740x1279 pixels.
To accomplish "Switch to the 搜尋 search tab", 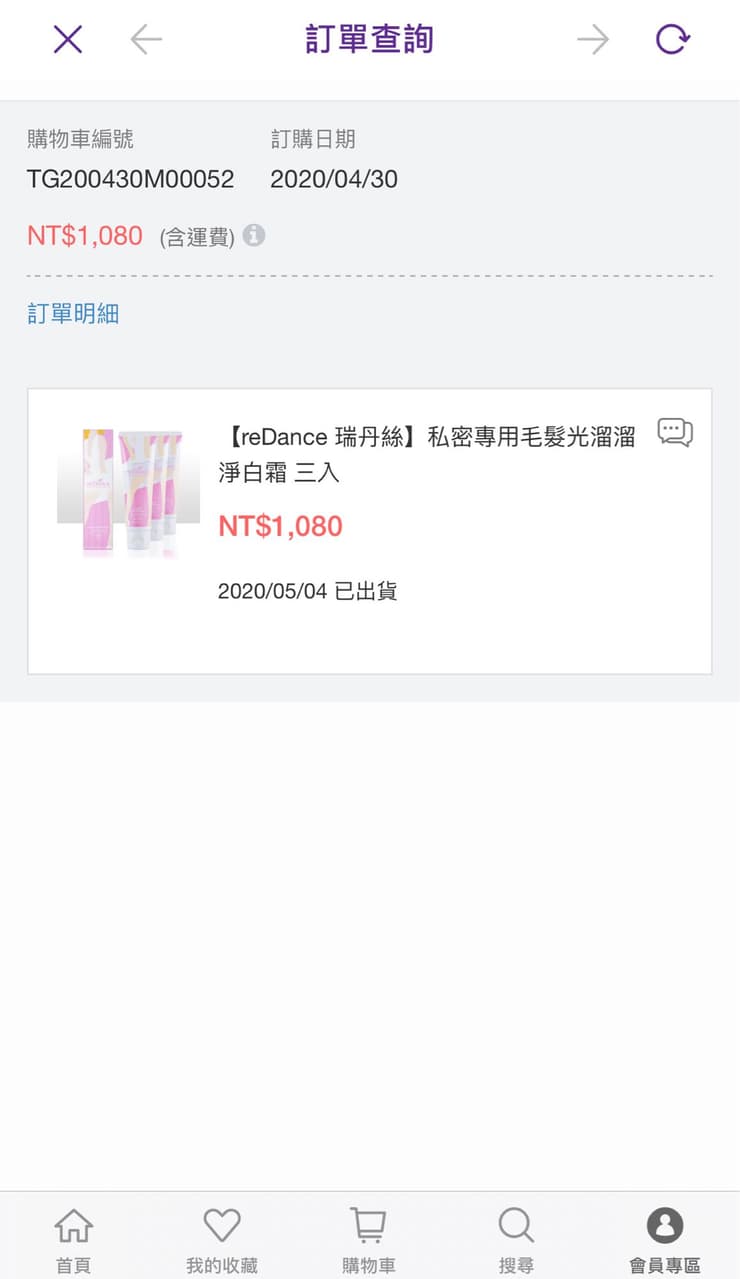I will pos(516,1238).
